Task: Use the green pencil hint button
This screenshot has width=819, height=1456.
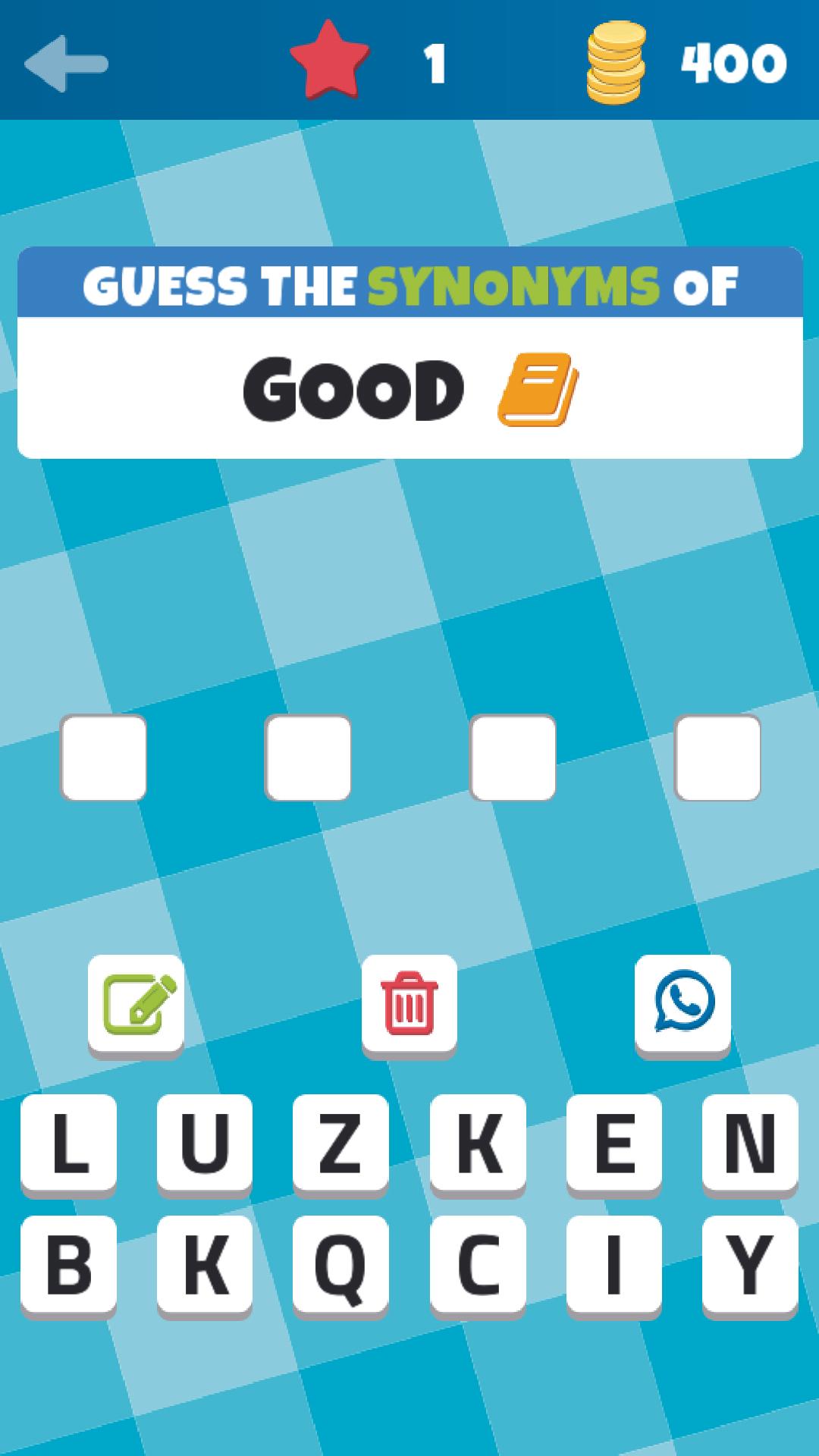Action: [x=136, y=1003]
